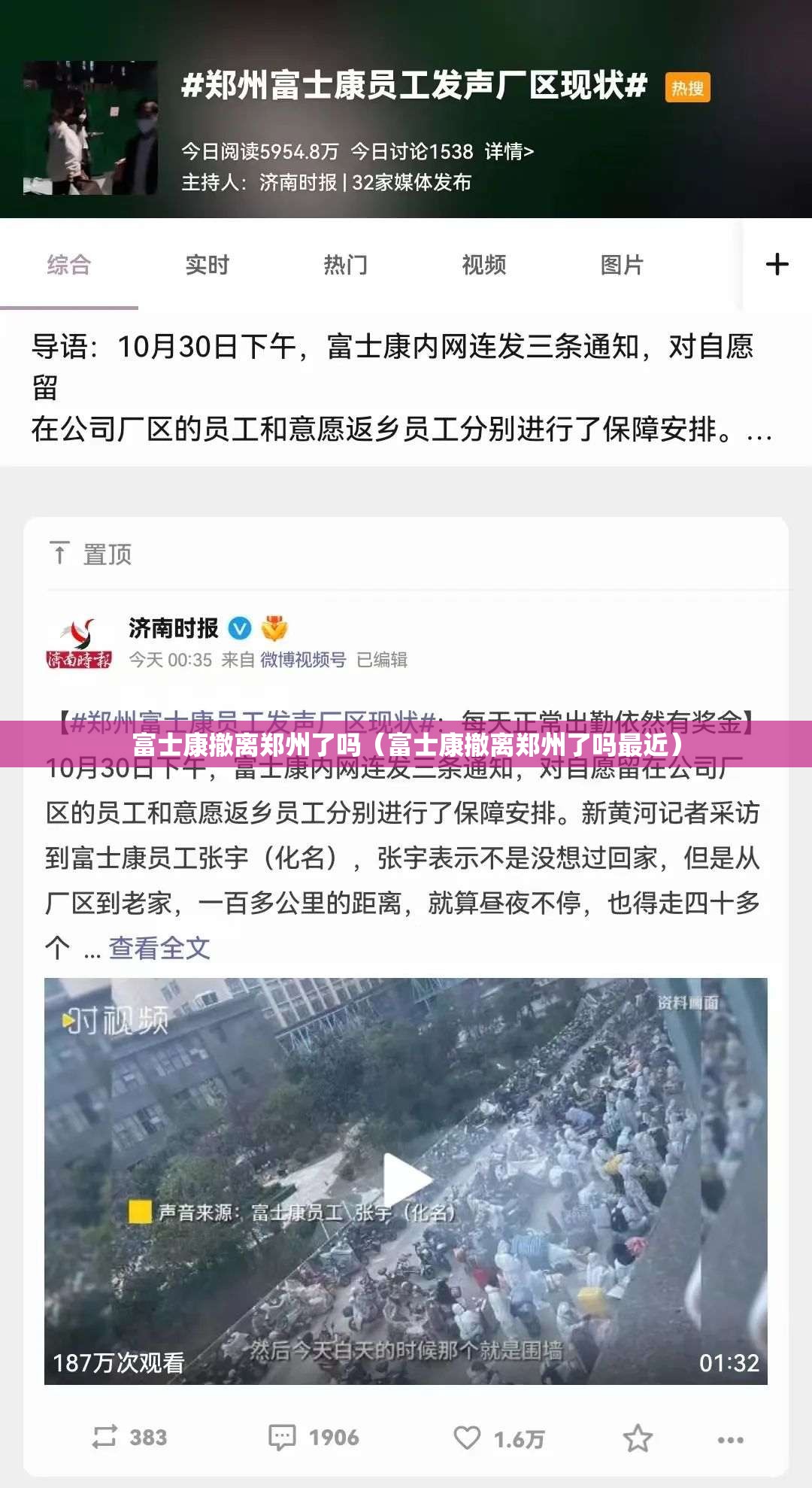
Task: Repost the 济南时报 post
Action: 129,1438
